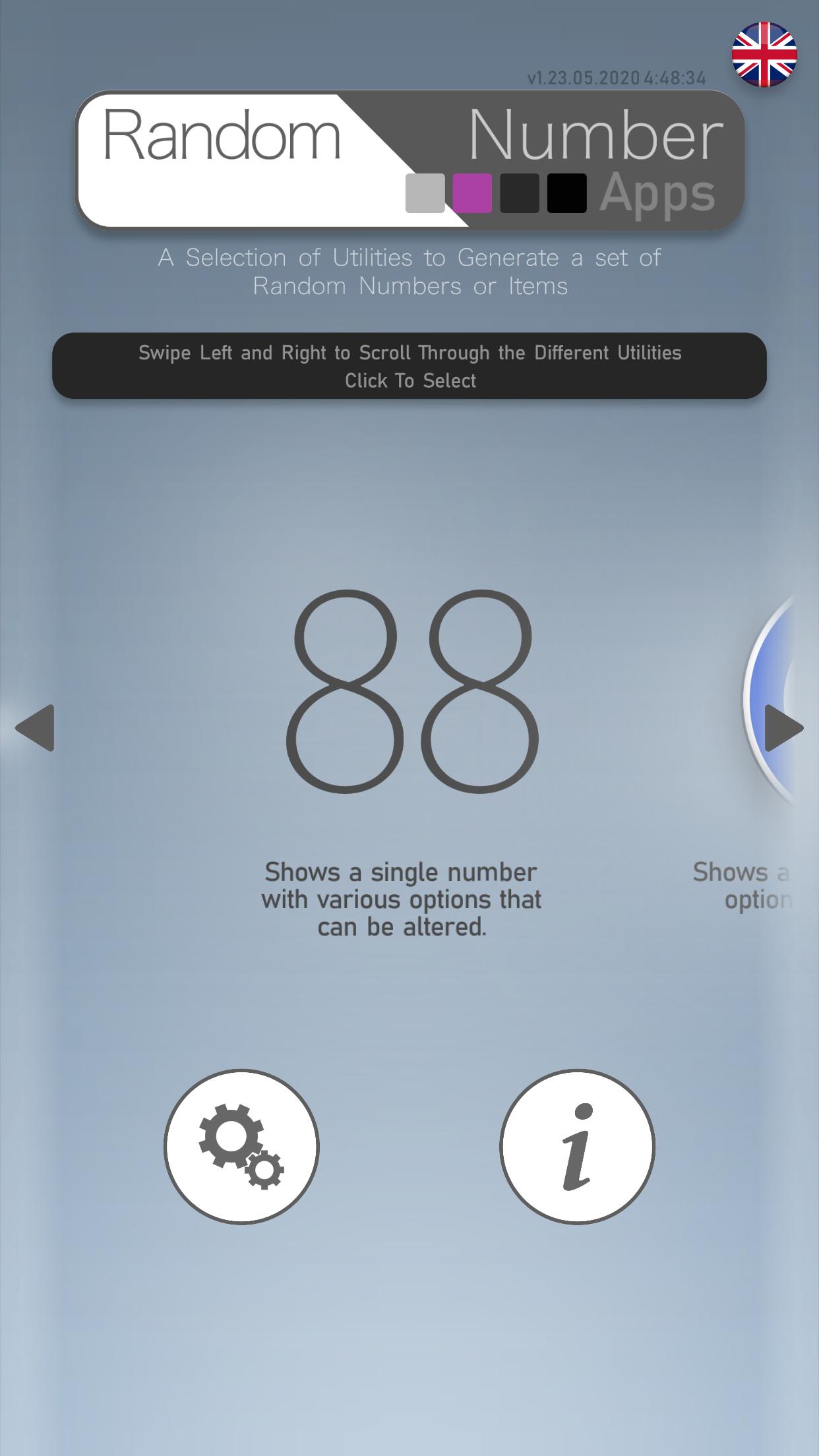Select the single number 88 utility

coord(411,691)
